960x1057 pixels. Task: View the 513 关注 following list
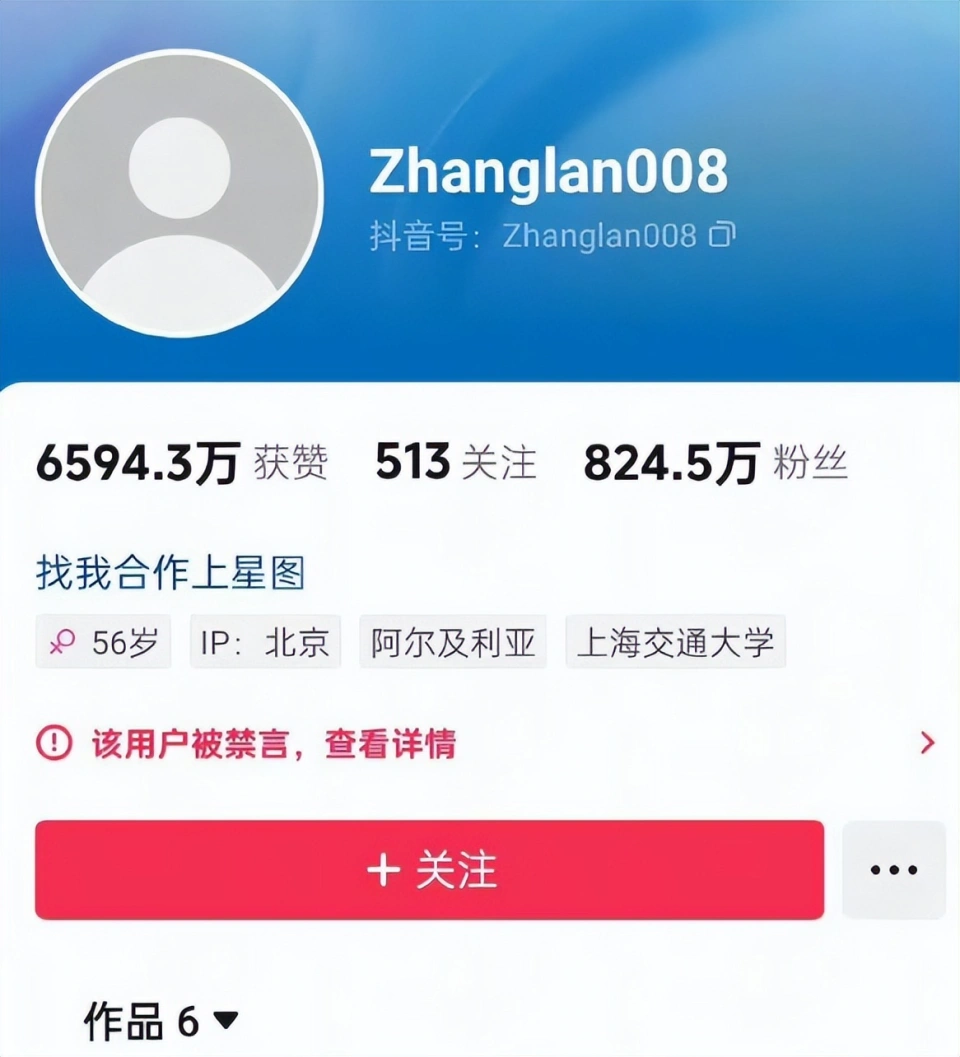pyautogui.click(x=455, y=463)
